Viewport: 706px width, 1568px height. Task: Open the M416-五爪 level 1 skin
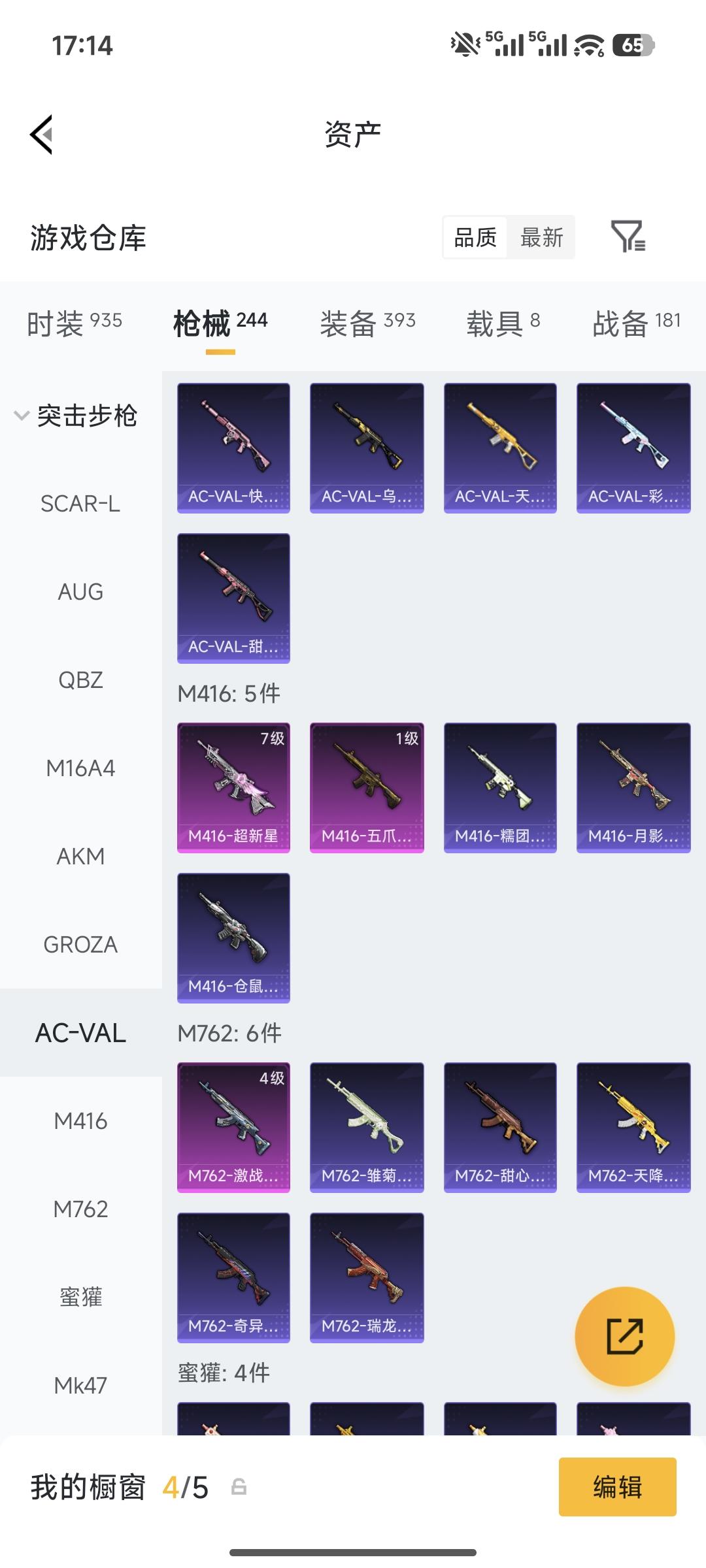tap(367, 787)
